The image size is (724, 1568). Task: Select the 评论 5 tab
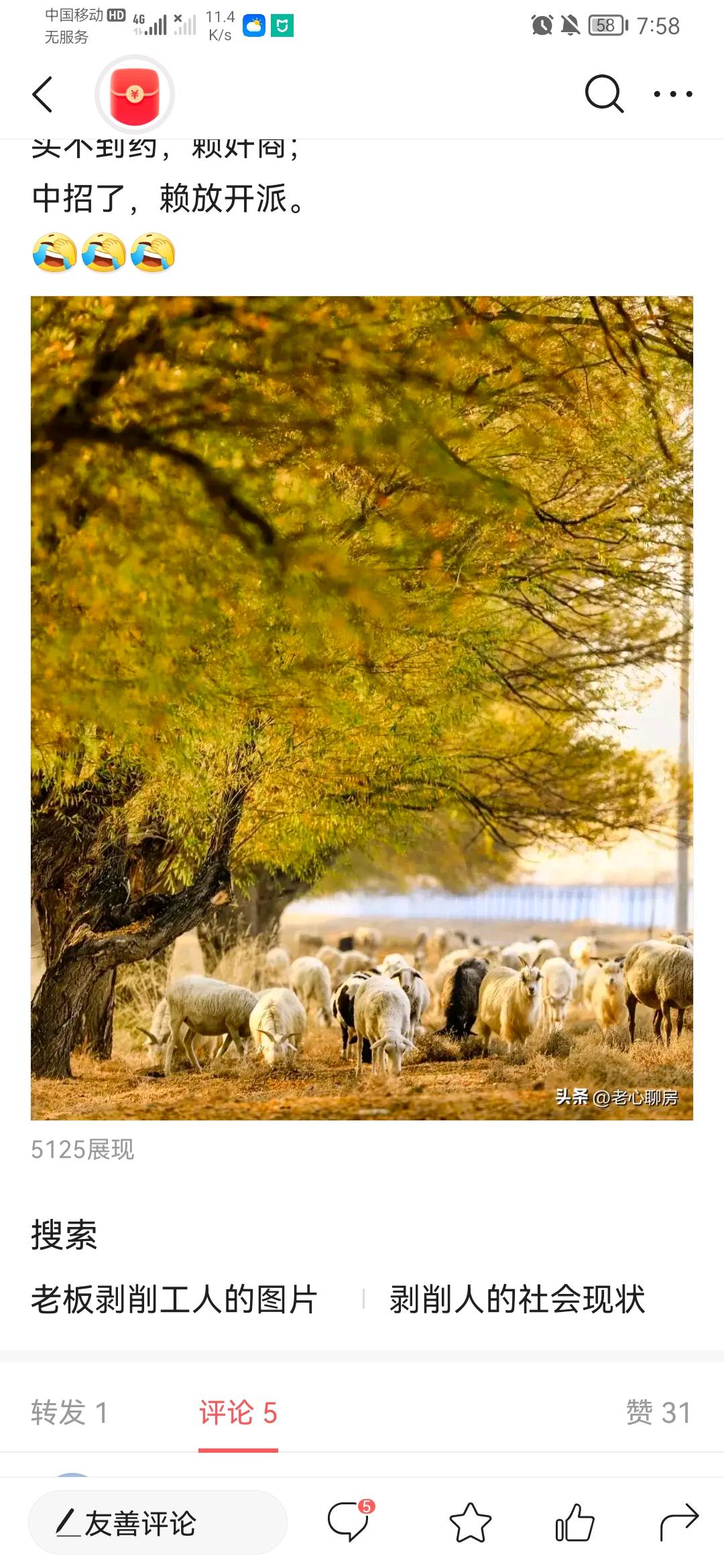coord(238,1413)
